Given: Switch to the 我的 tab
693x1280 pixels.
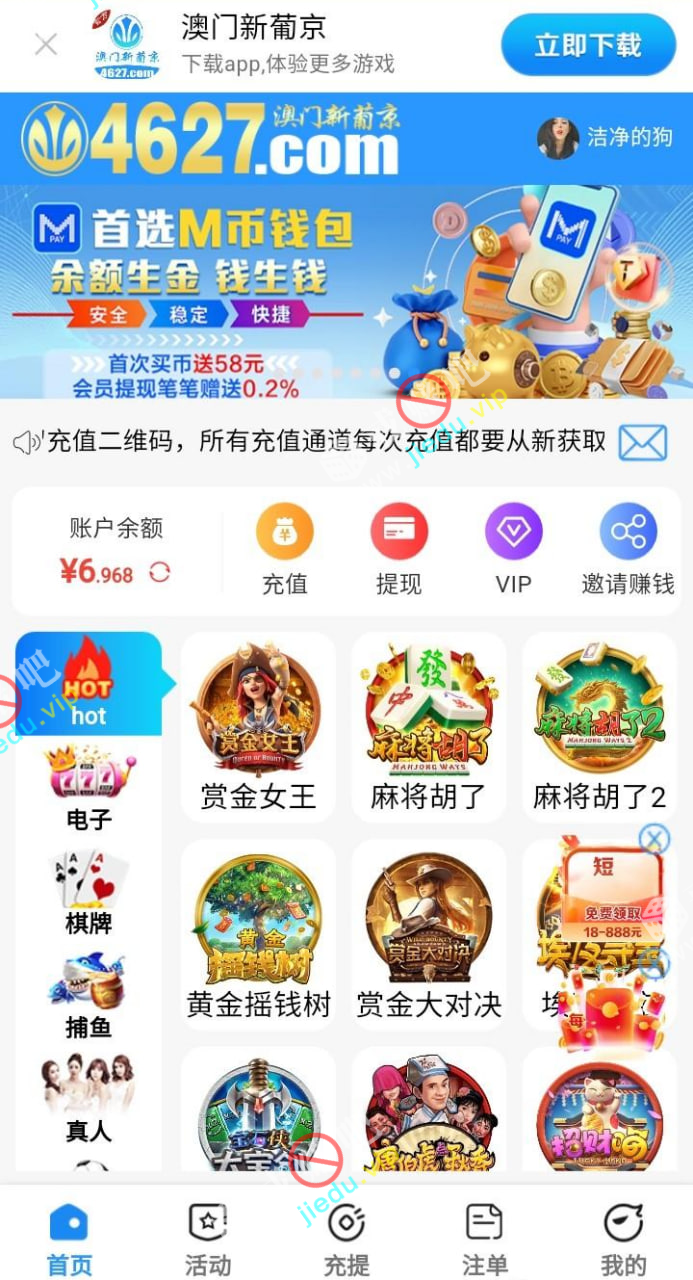Looking at the screenshot, I should (x=623, y=1238).
